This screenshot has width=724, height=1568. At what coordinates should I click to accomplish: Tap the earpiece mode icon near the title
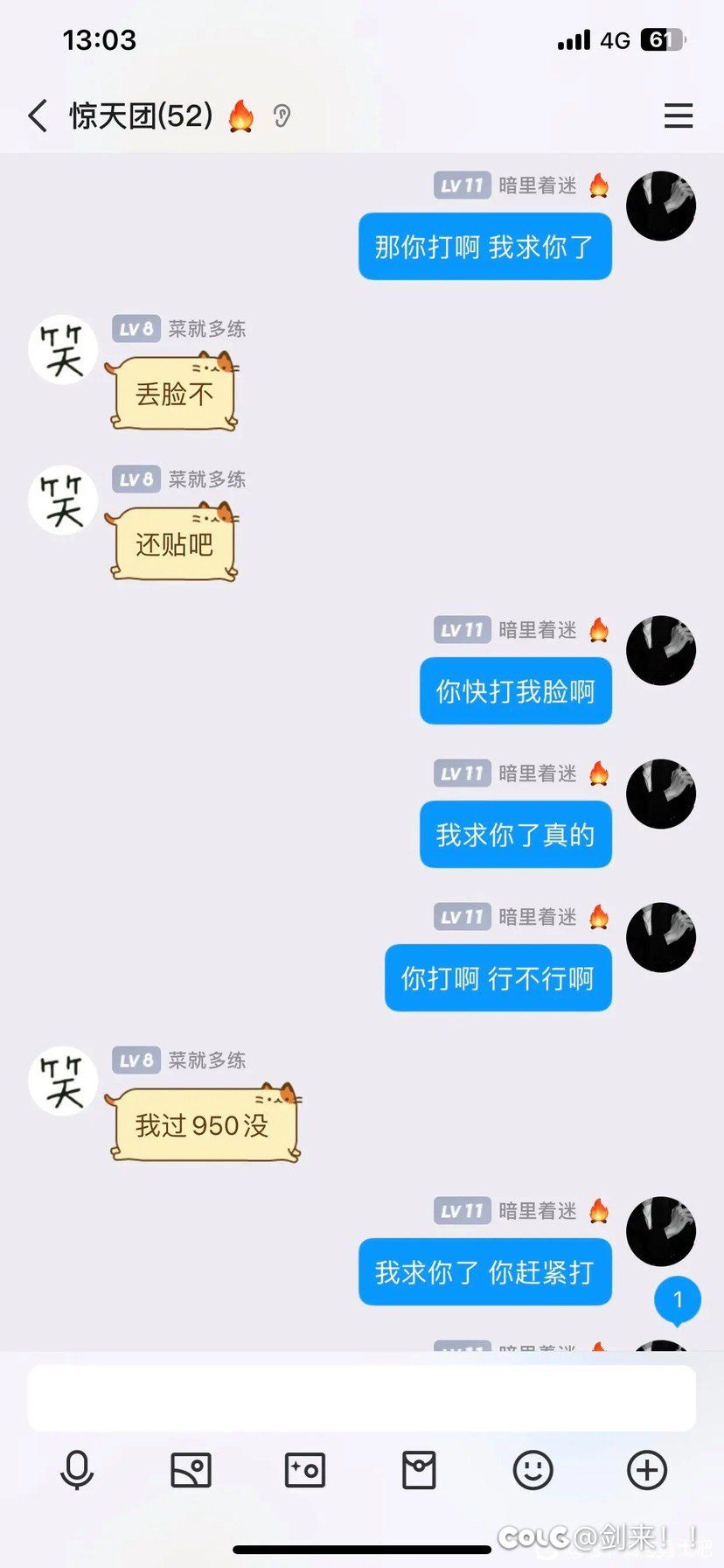(282, 115)
